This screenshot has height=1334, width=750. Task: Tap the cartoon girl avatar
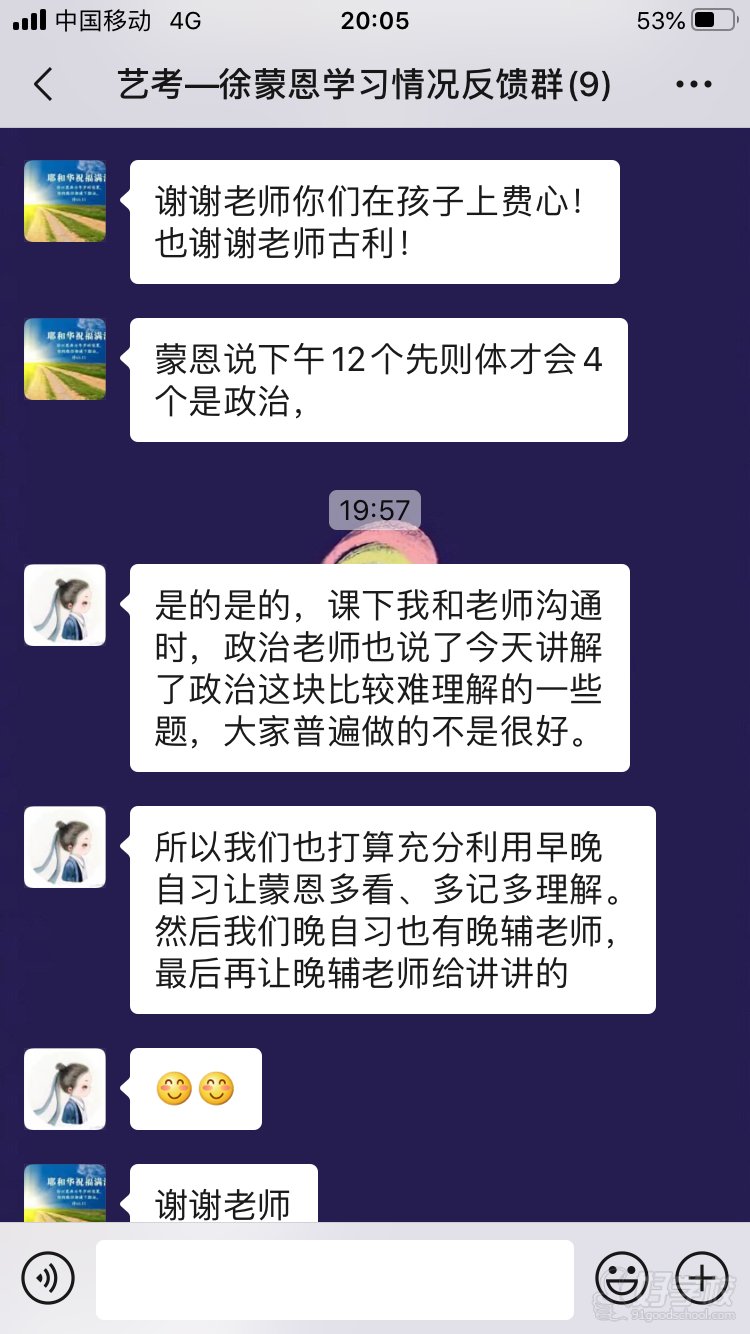point(64,606)
